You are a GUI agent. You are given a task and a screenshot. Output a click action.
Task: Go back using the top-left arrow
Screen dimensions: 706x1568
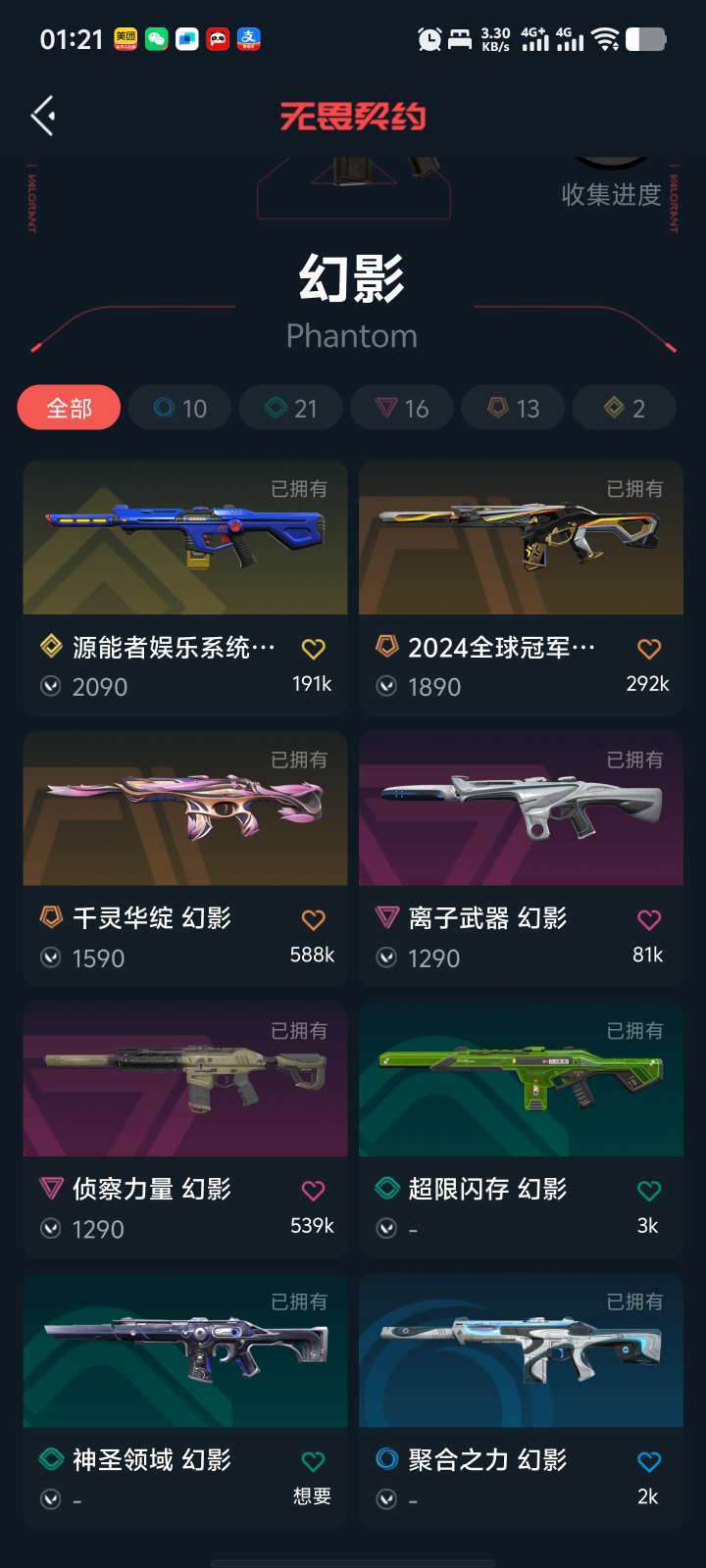[43, 117]
